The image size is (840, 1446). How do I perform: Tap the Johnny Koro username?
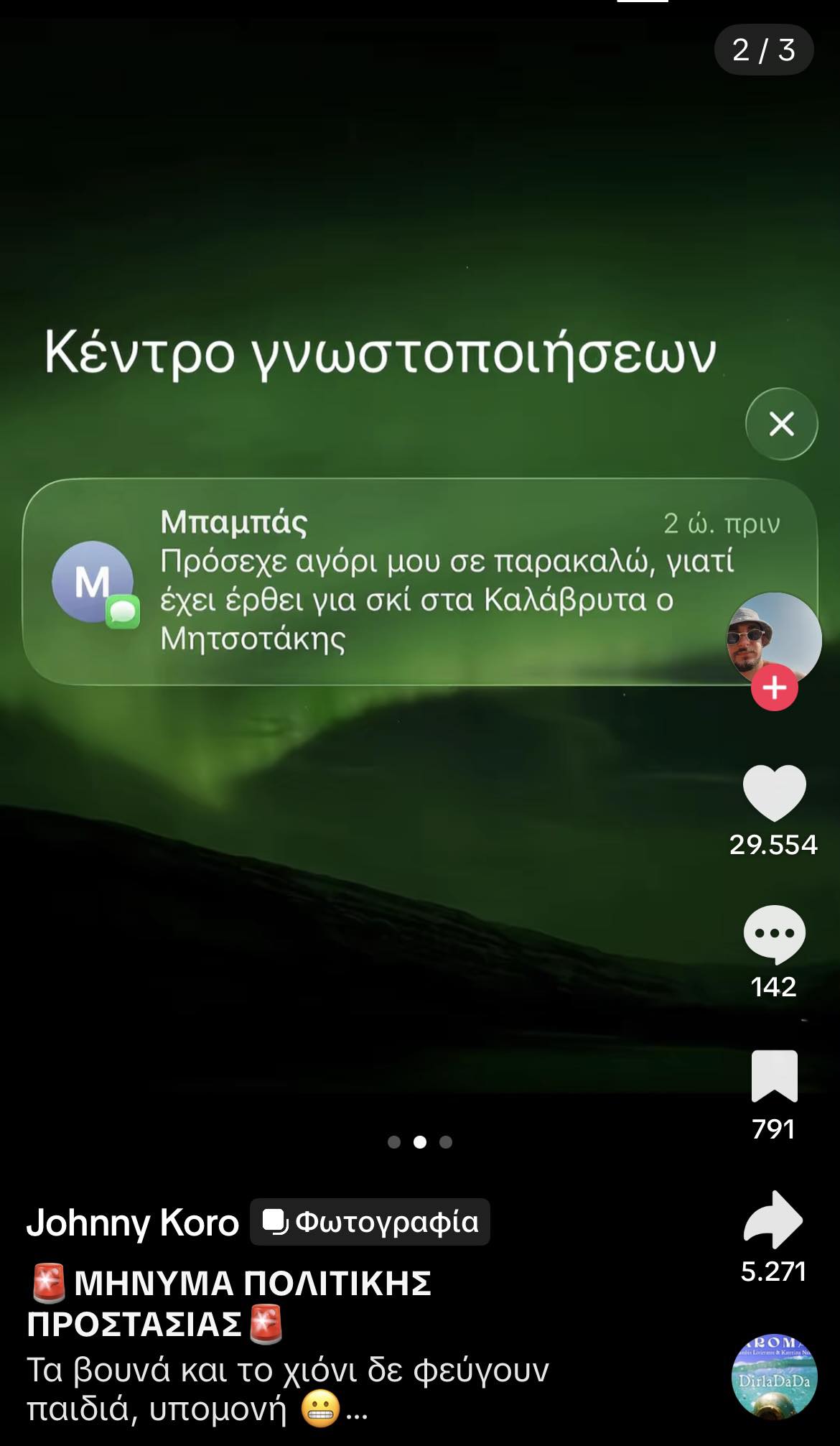click(133, 1222)
